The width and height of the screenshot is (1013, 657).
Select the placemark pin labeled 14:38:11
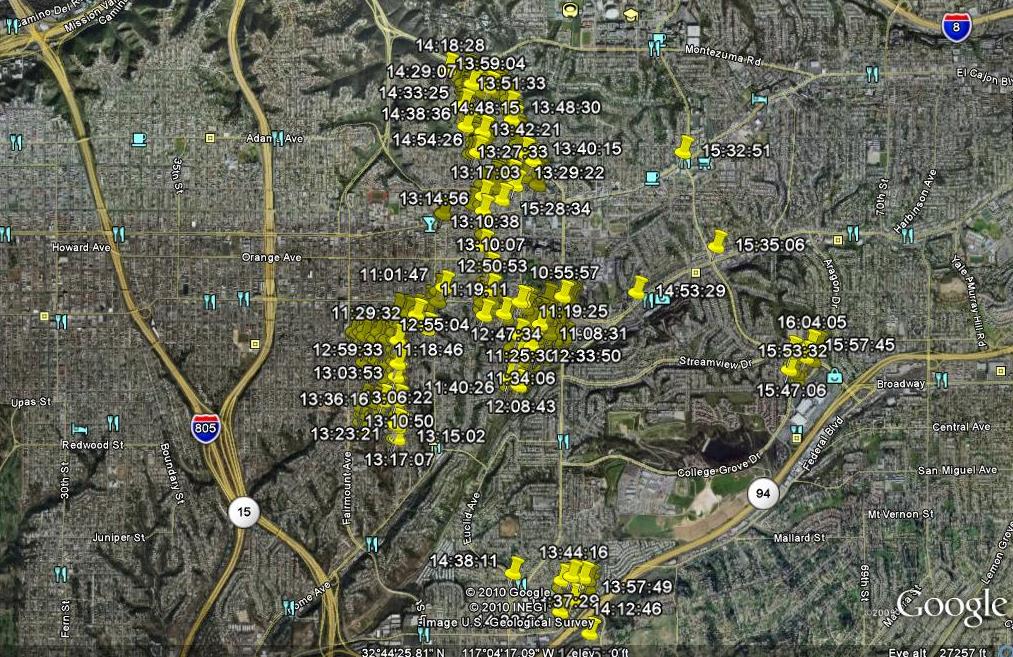[x=515, y=568]
